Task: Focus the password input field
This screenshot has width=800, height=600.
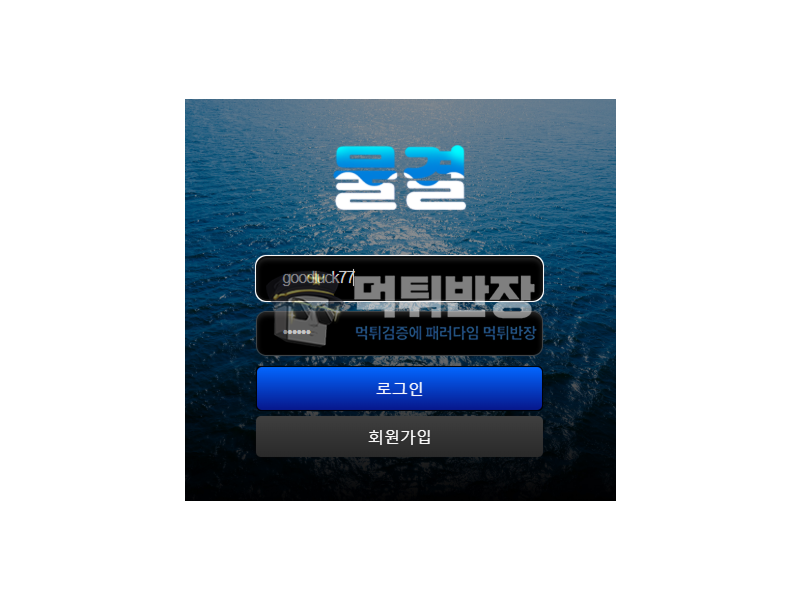Action: tap(399, 333)
